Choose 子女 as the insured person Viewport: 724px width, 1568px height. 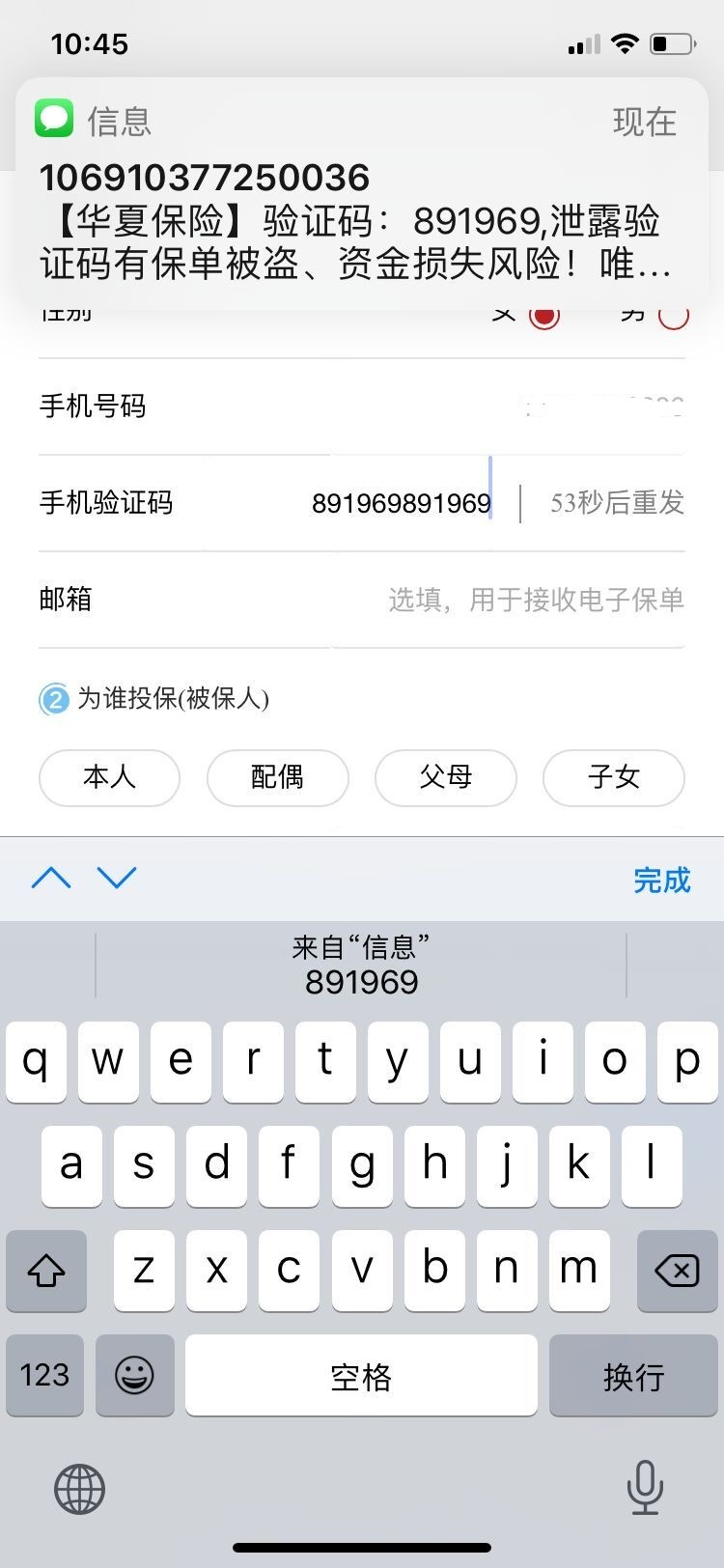[613, 777]
